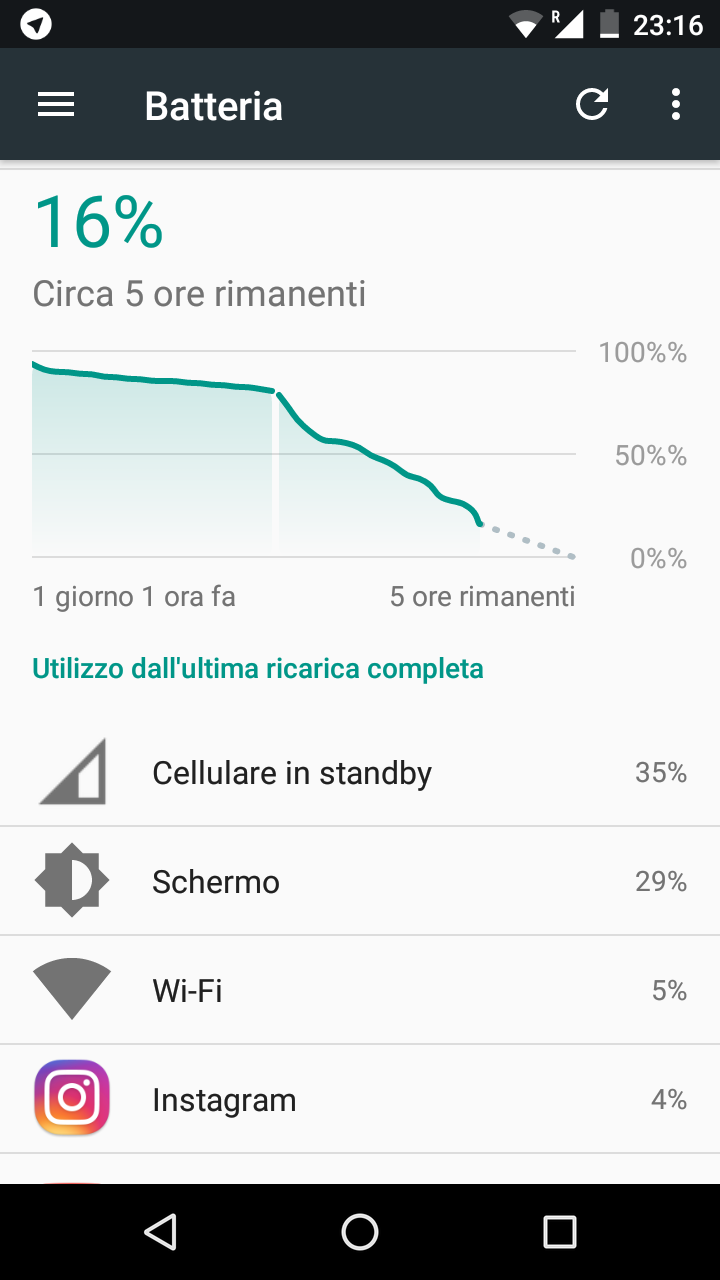Open the overflow options menu
Viewport: 720px width, 1280px height.
click(x=676, y=105)
